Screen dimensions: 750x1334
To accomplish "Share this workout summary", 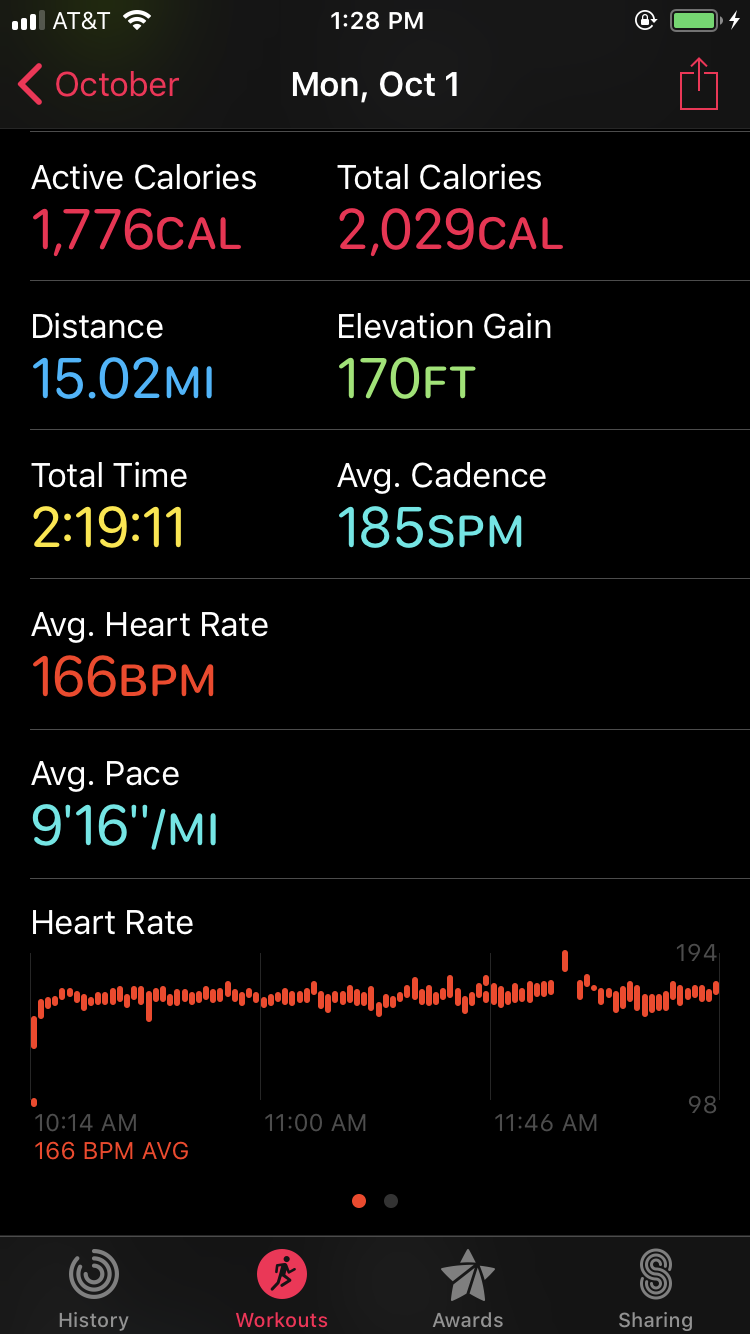I will (x=699, y=84).
